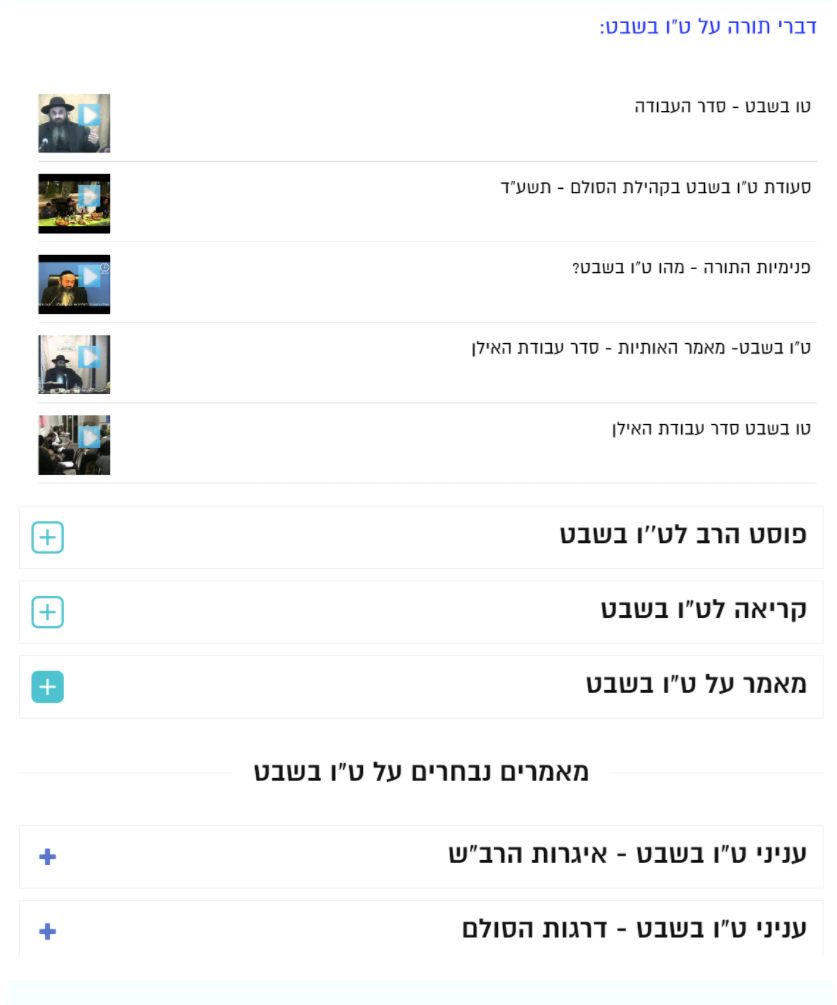The image size is (837, 1005).
Task: Expand 'מאמר על ט"ו בשבט' section
Action: [48, 687]
